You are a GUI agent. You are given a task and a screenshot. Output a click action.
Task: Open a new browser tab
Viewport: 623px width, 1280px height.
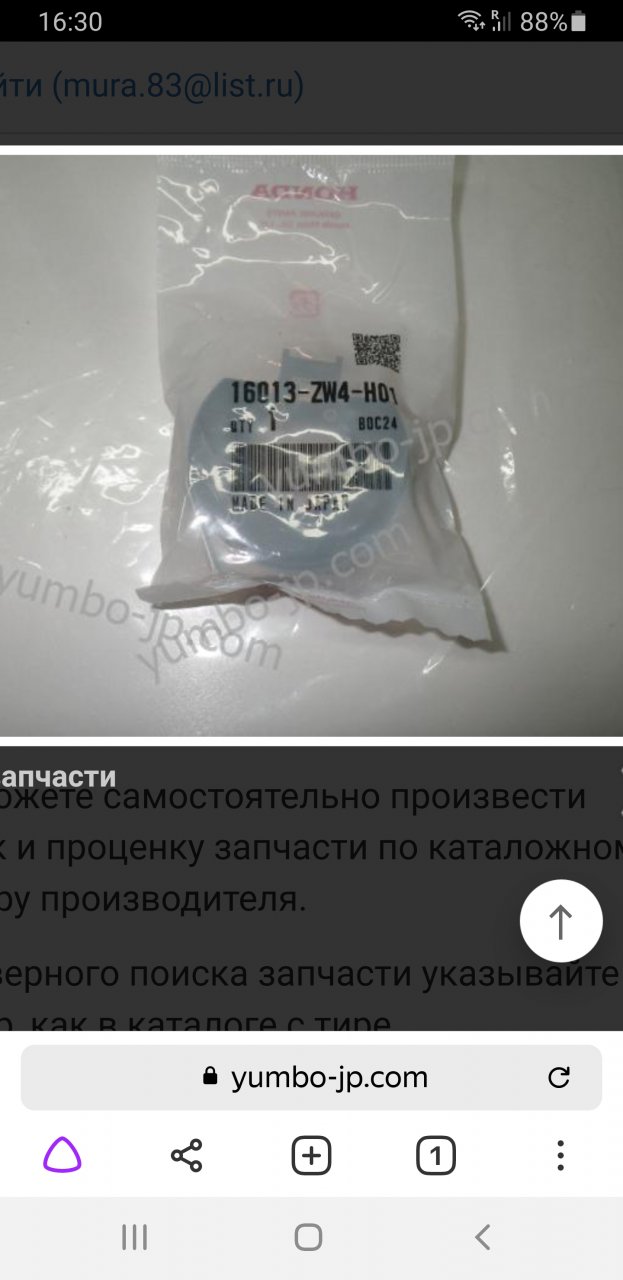tap(311, 1157)
